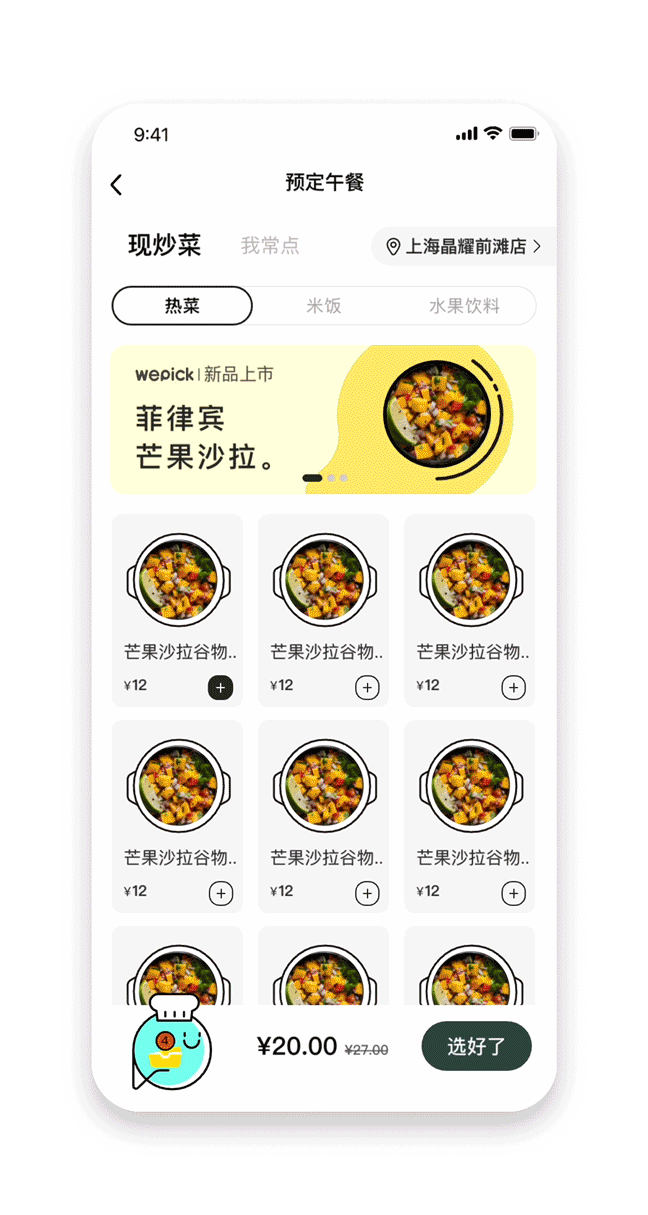Go back from 预定午餐 page
Image resolution: width=648 pixels, height=1215 pixels.
pos(117,184)
